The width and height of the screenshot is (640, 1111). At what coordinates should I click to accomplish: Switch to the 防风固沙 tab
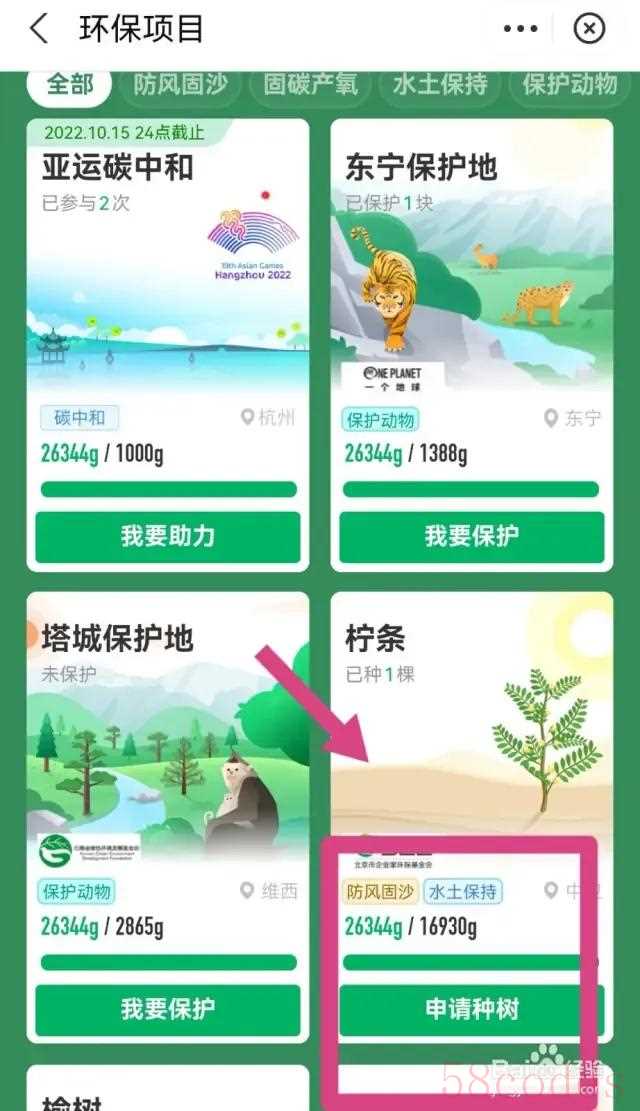(x=180, y=85)
